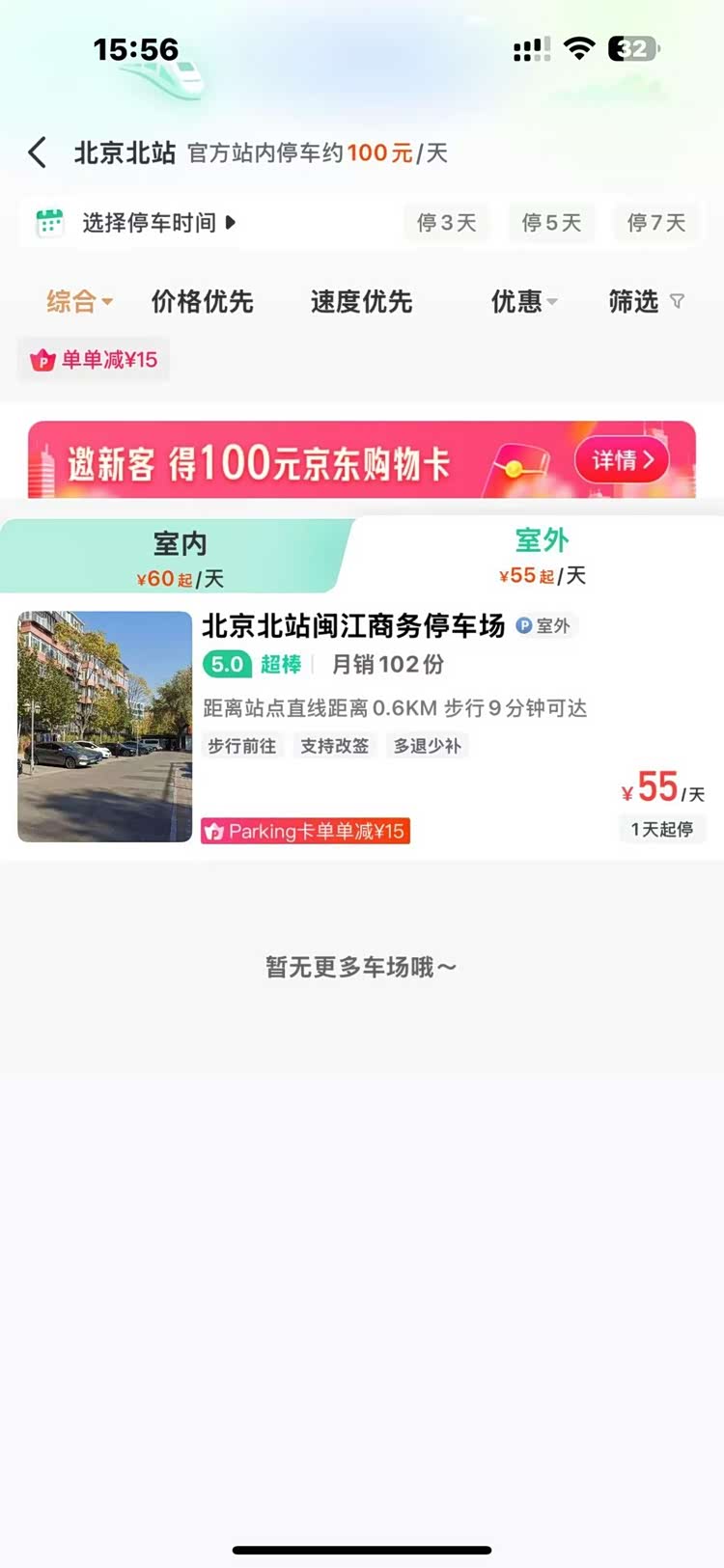Select the 停5天 quick option
The height and width of the screenshot is (1568, 724).
(x=551, y=223)
